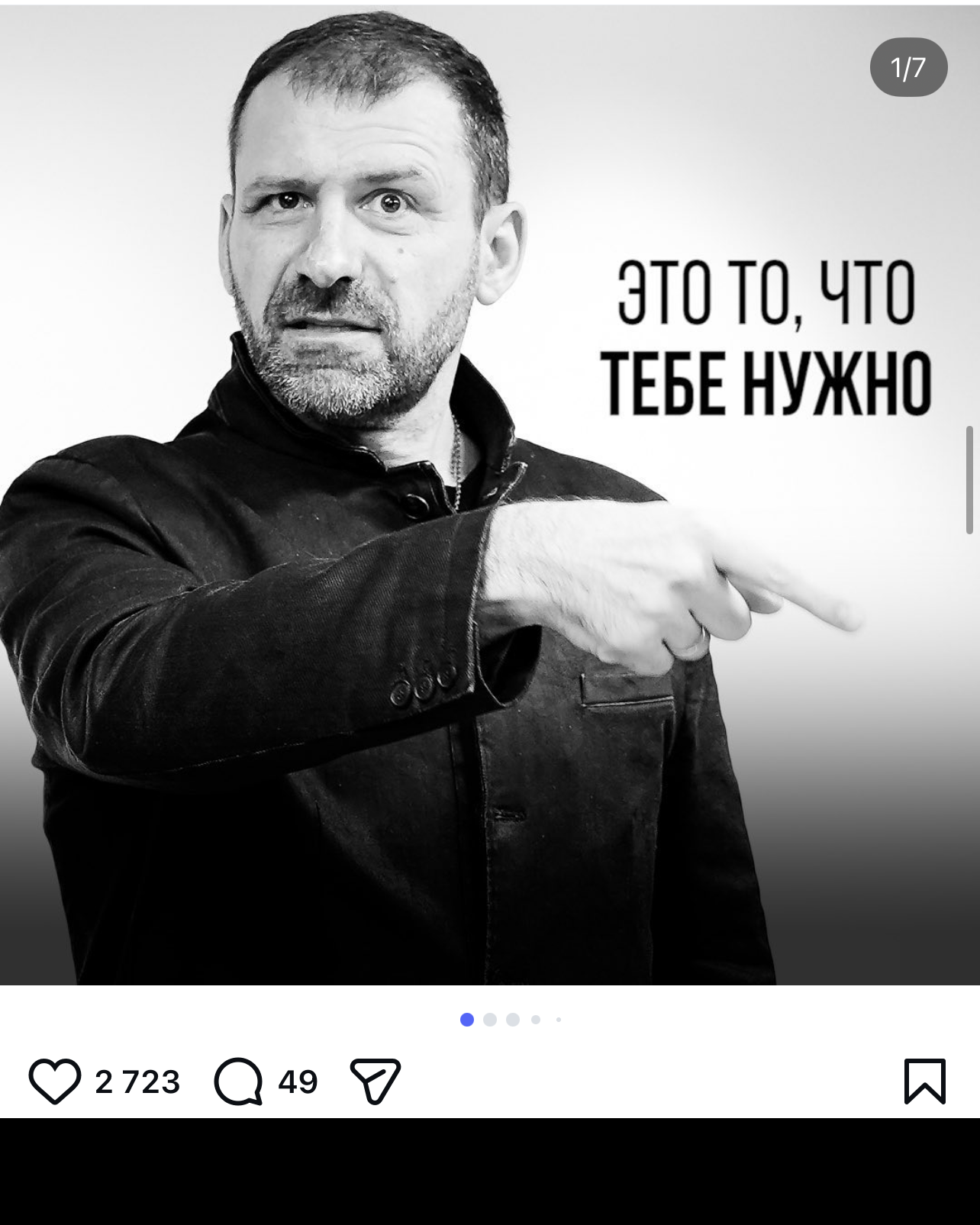Save the post with the bookmark icon
This screenshot has height=1225, width=980.
[924, 1081]
